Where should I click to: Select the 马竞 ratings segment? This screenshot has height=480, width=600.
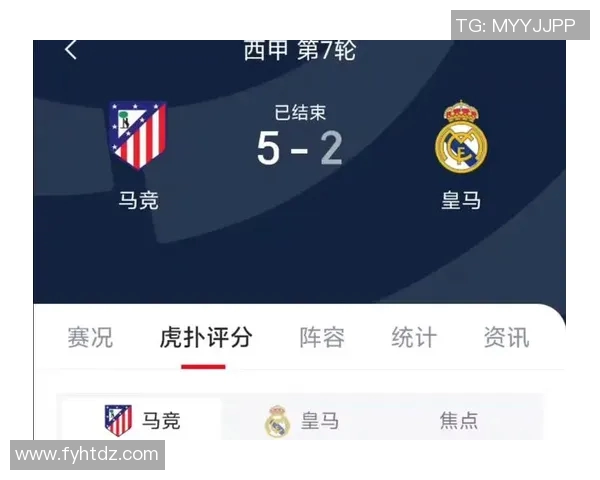pyautogui.click(x=142, y=421)
